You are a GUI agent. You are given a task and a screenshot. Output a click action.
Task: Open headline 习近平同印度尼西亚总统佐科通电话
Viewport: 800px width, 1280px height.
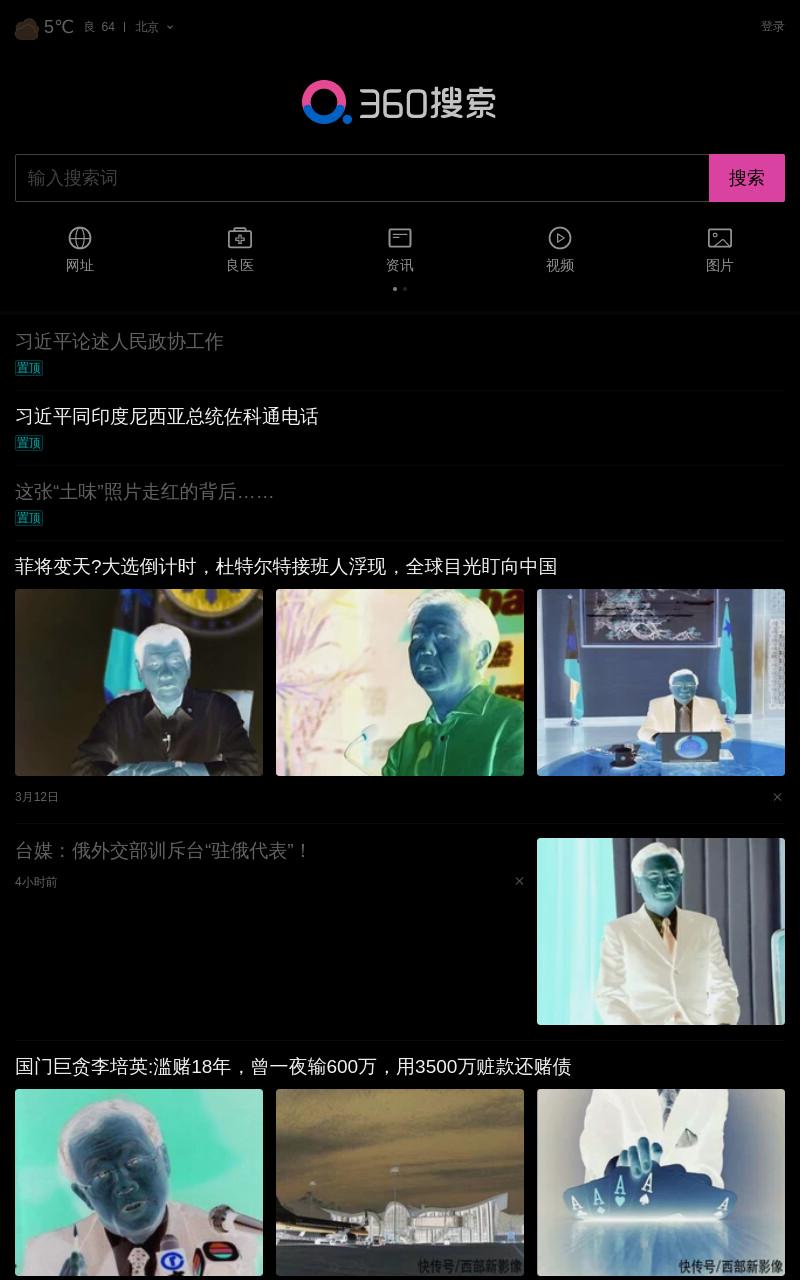(167, 417)
